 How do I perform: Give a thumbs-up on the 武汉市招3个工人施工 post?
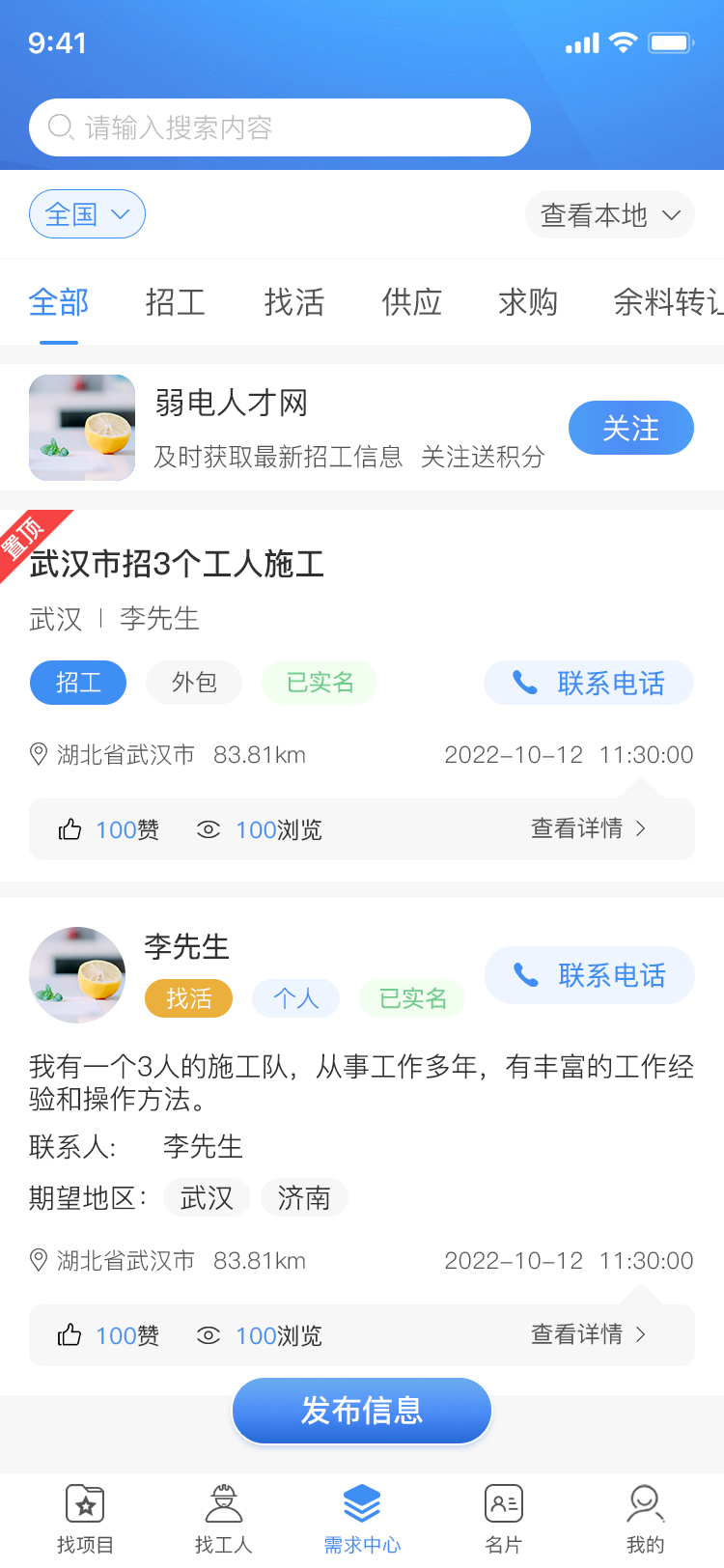pyautogui.click(x=70, y=828)
